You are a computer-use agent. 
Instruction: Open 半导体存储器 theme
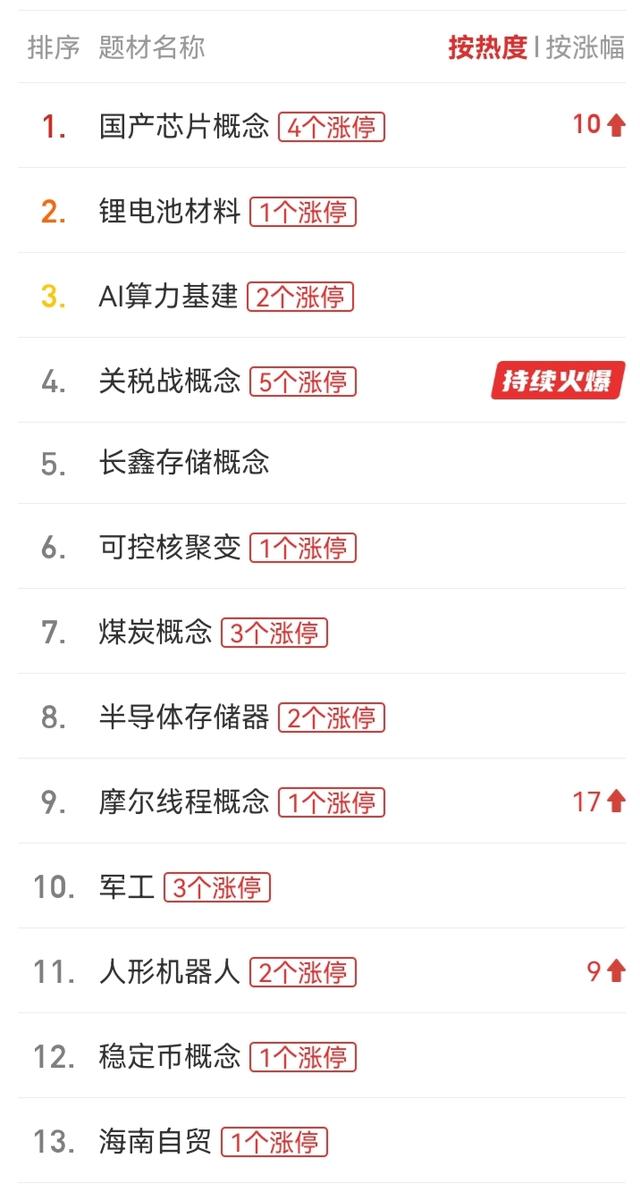[x=184, y=717]
